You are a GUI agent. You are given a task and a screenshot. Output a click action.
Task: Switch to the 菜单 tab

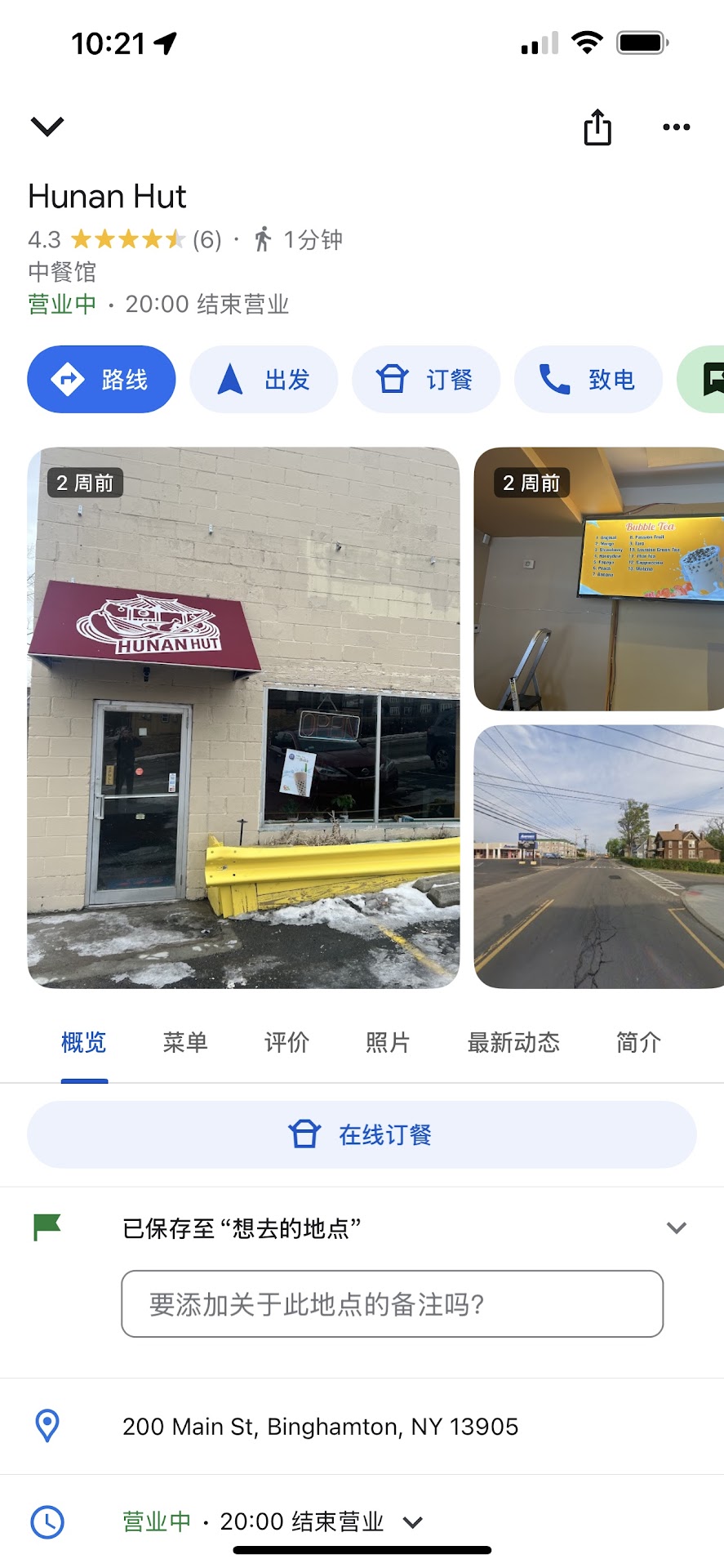[x=185, y=1042]
